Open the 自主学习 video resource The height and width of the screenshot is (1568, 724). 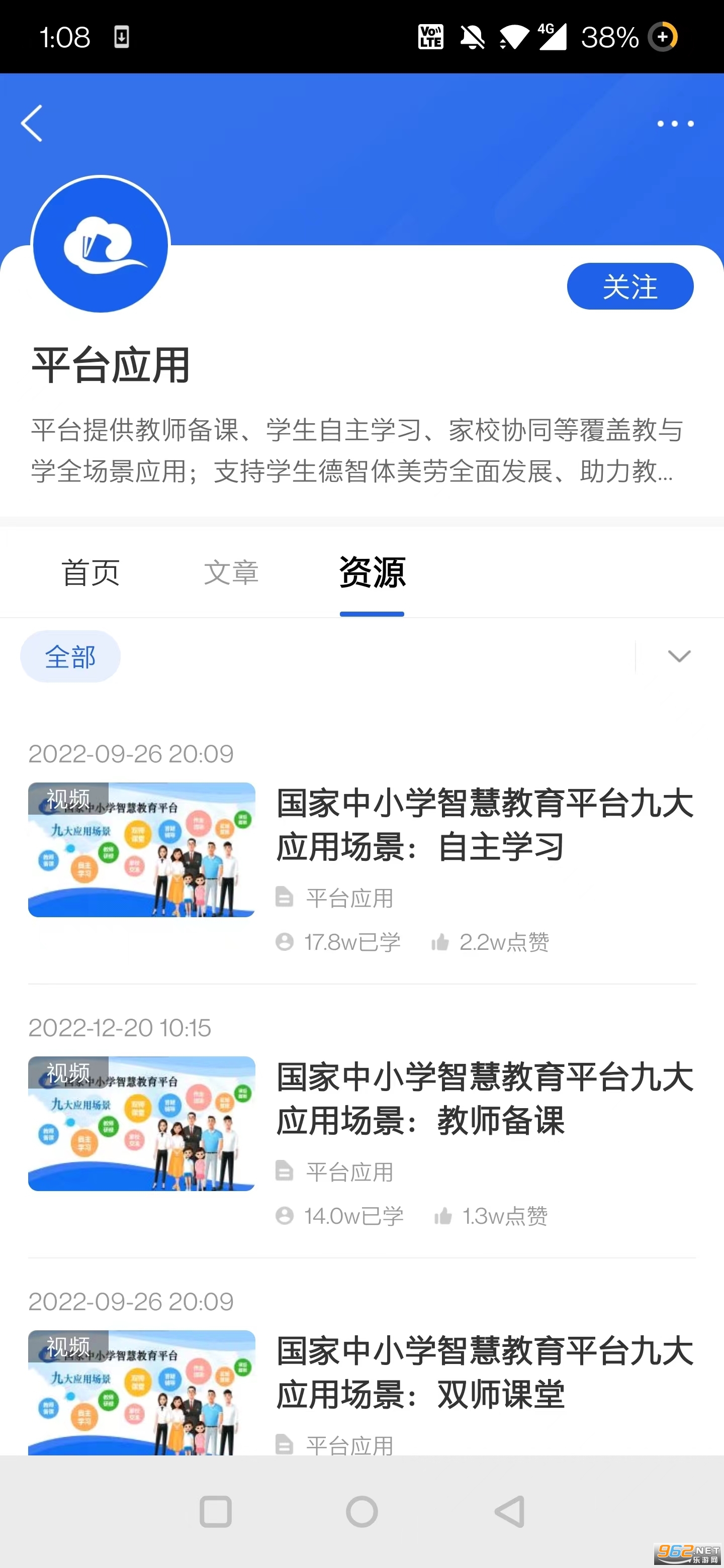[x=484, y=825]
